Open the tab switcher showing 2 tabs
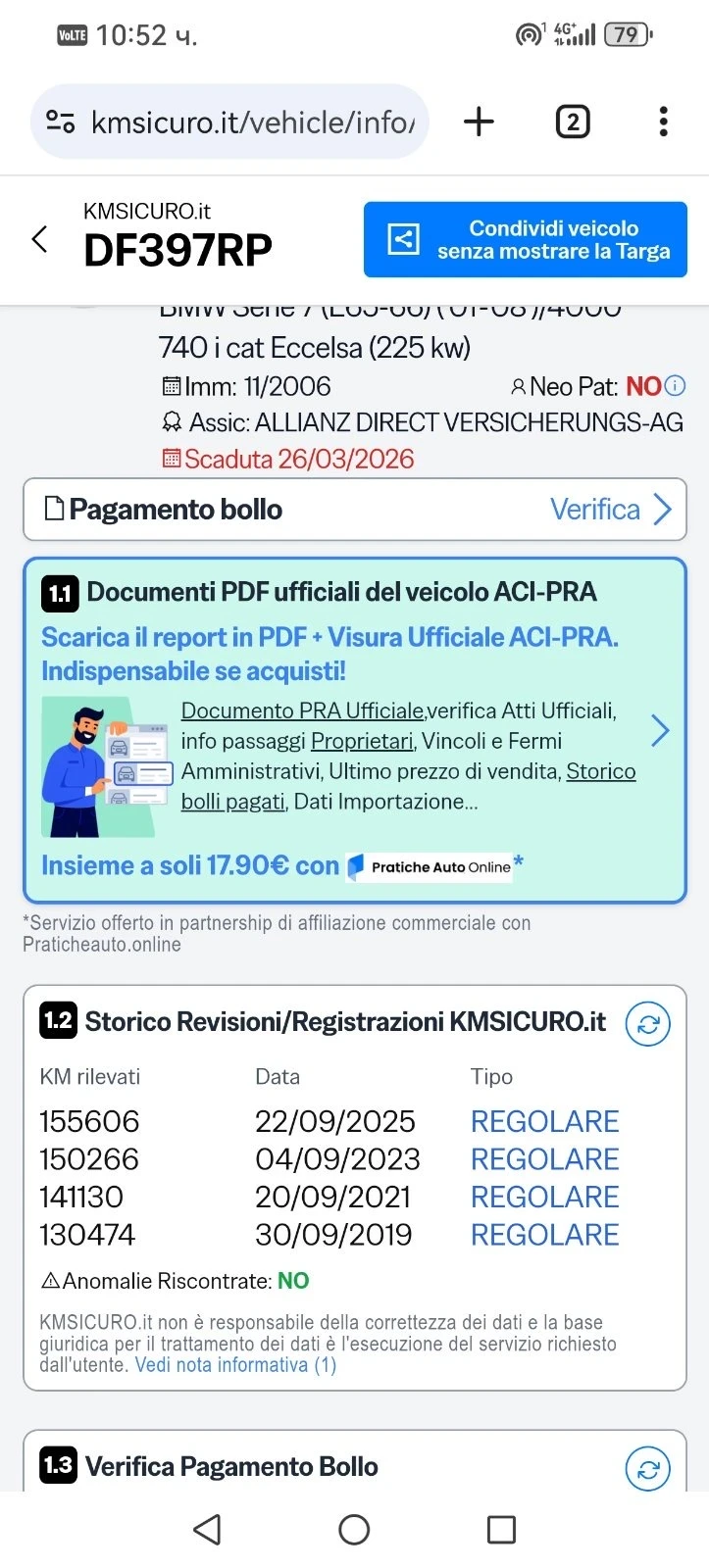Viewport: 709px width, 1568px height. pyautogui.click(x=573, y=122)
